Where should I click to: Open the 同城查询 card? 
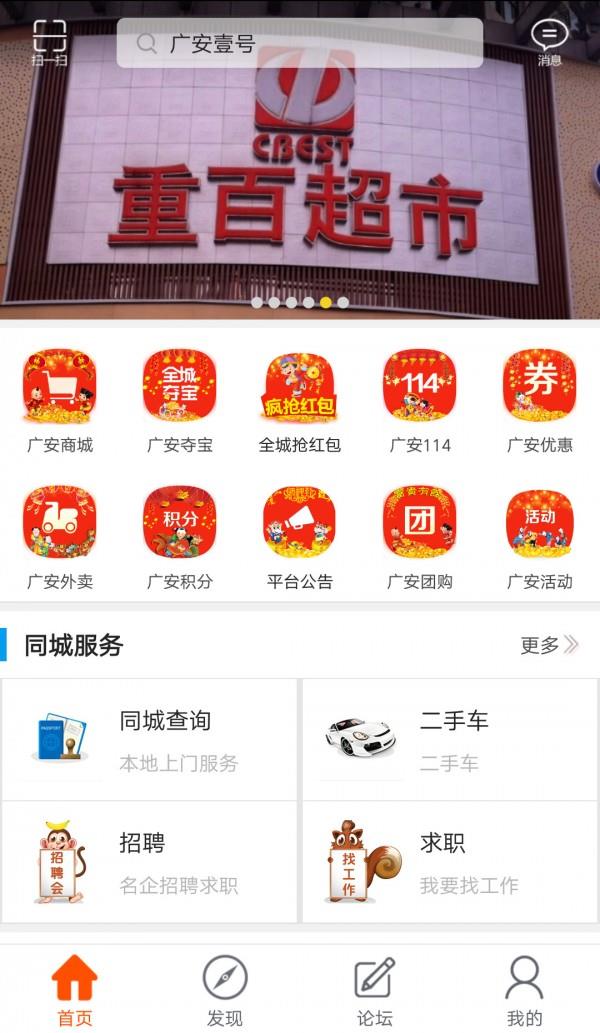150,740
